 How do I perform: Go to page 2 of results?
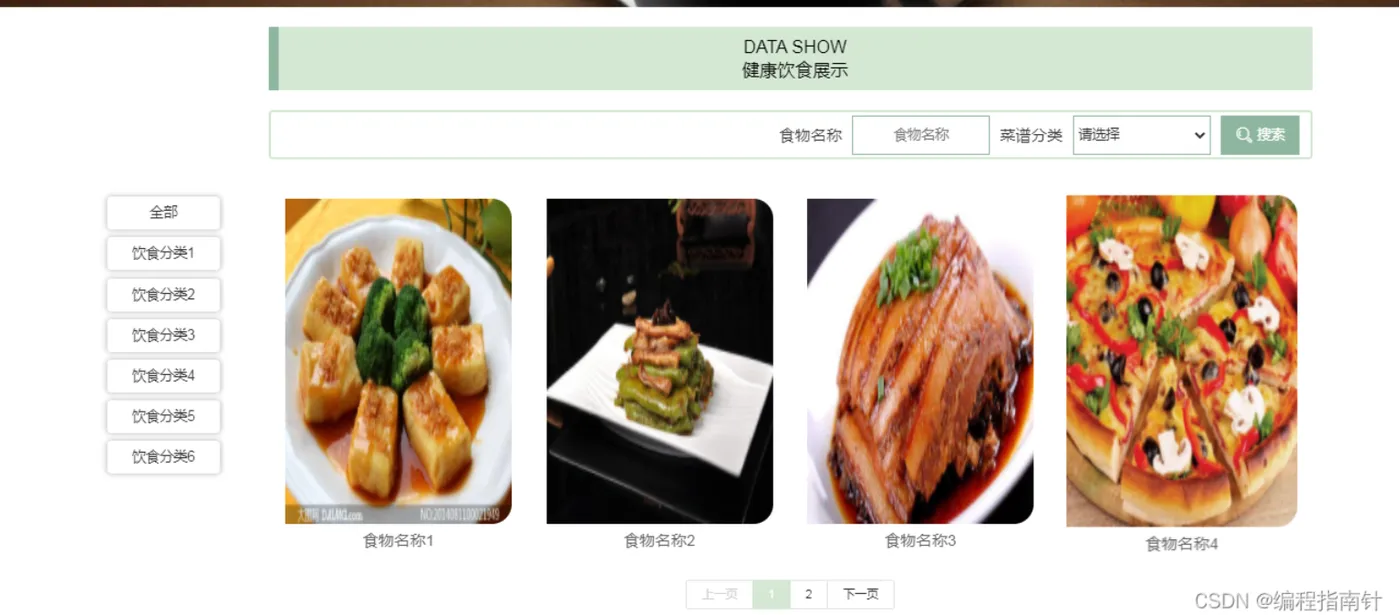coord(808,594)
